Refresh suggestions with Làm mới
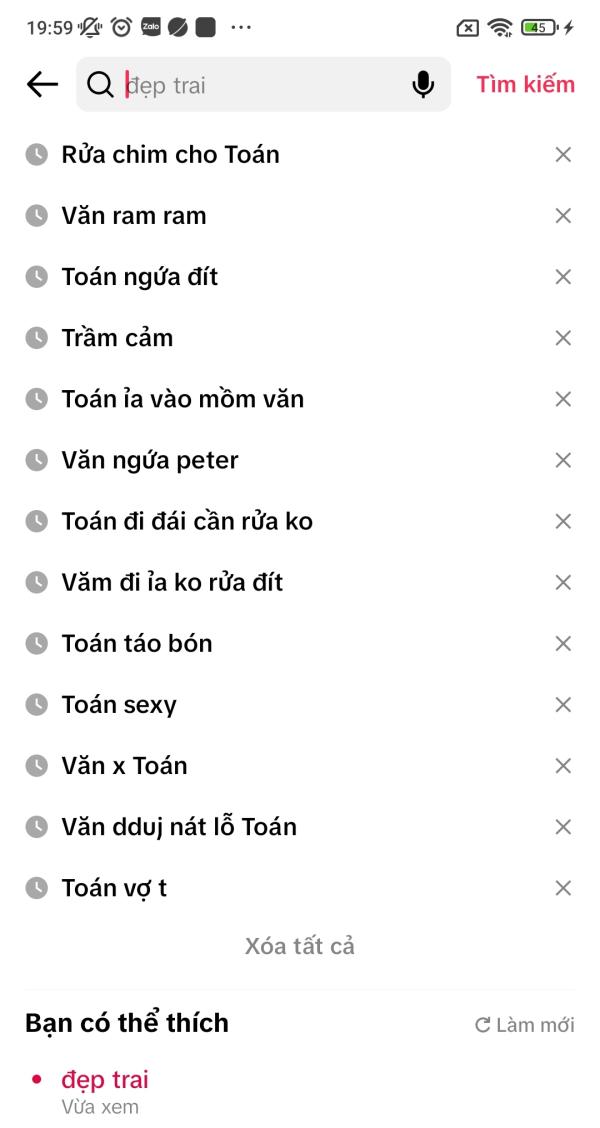600x1128 pixels. point(524,1025)
